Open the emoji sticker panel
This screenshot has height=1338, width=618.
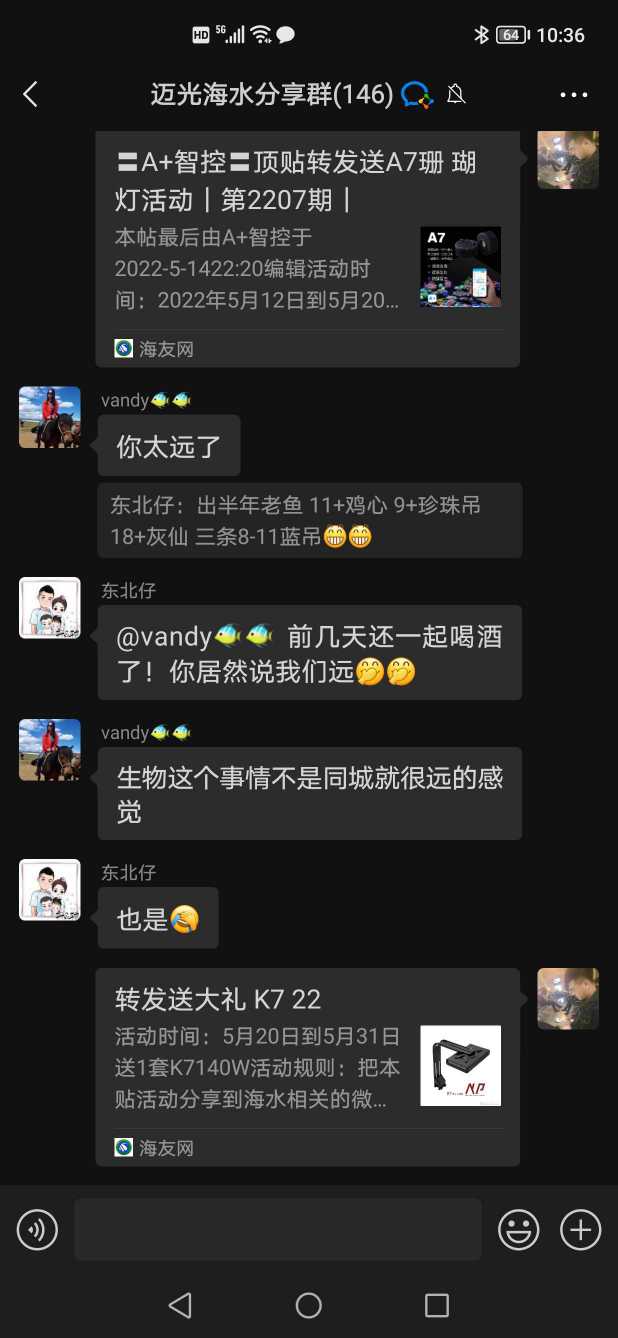(519, 1229)
